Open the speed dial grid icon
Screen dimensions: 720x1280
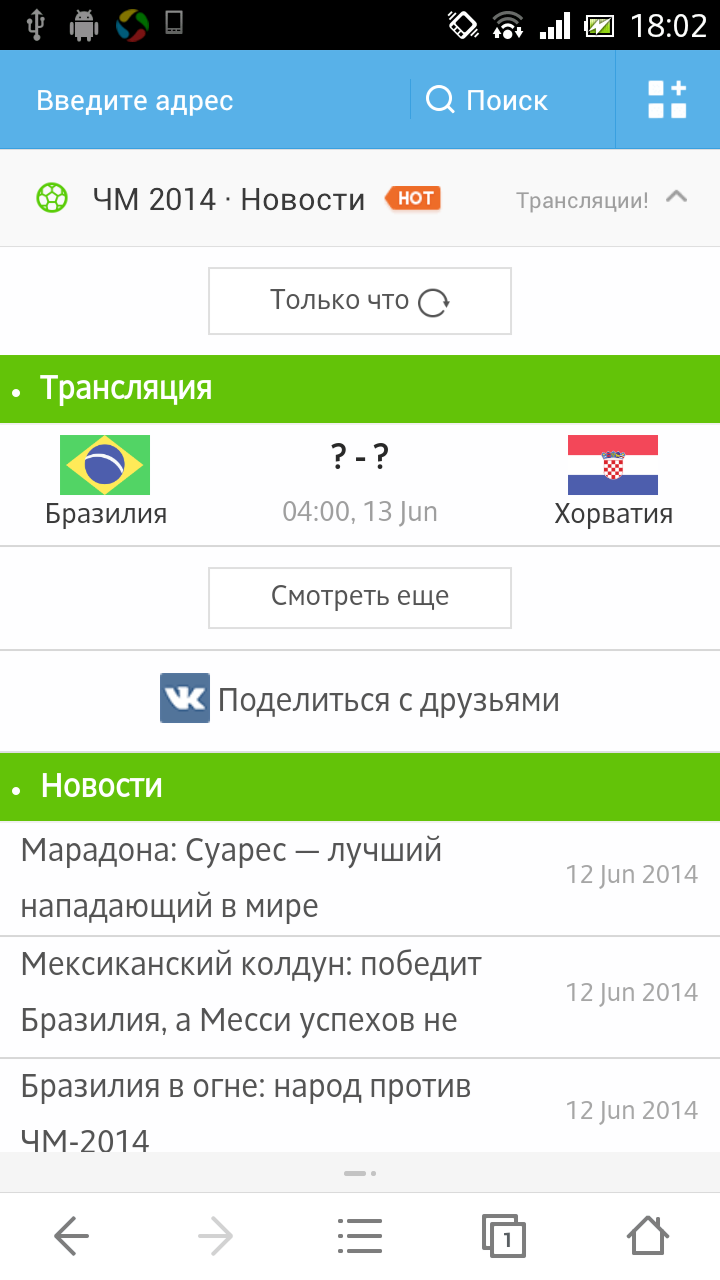(667, 100)
